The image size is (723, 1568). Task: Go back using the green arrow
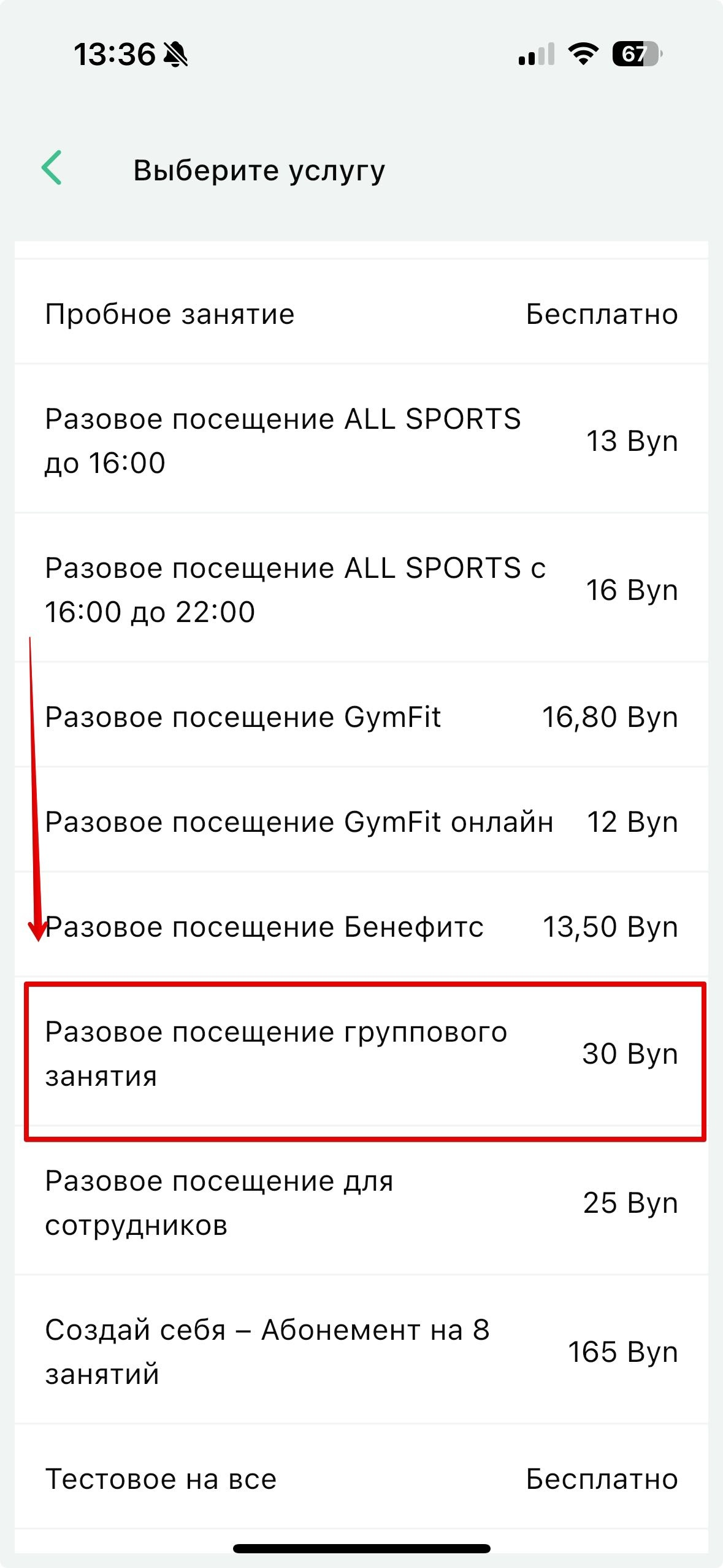pos(52,167)
